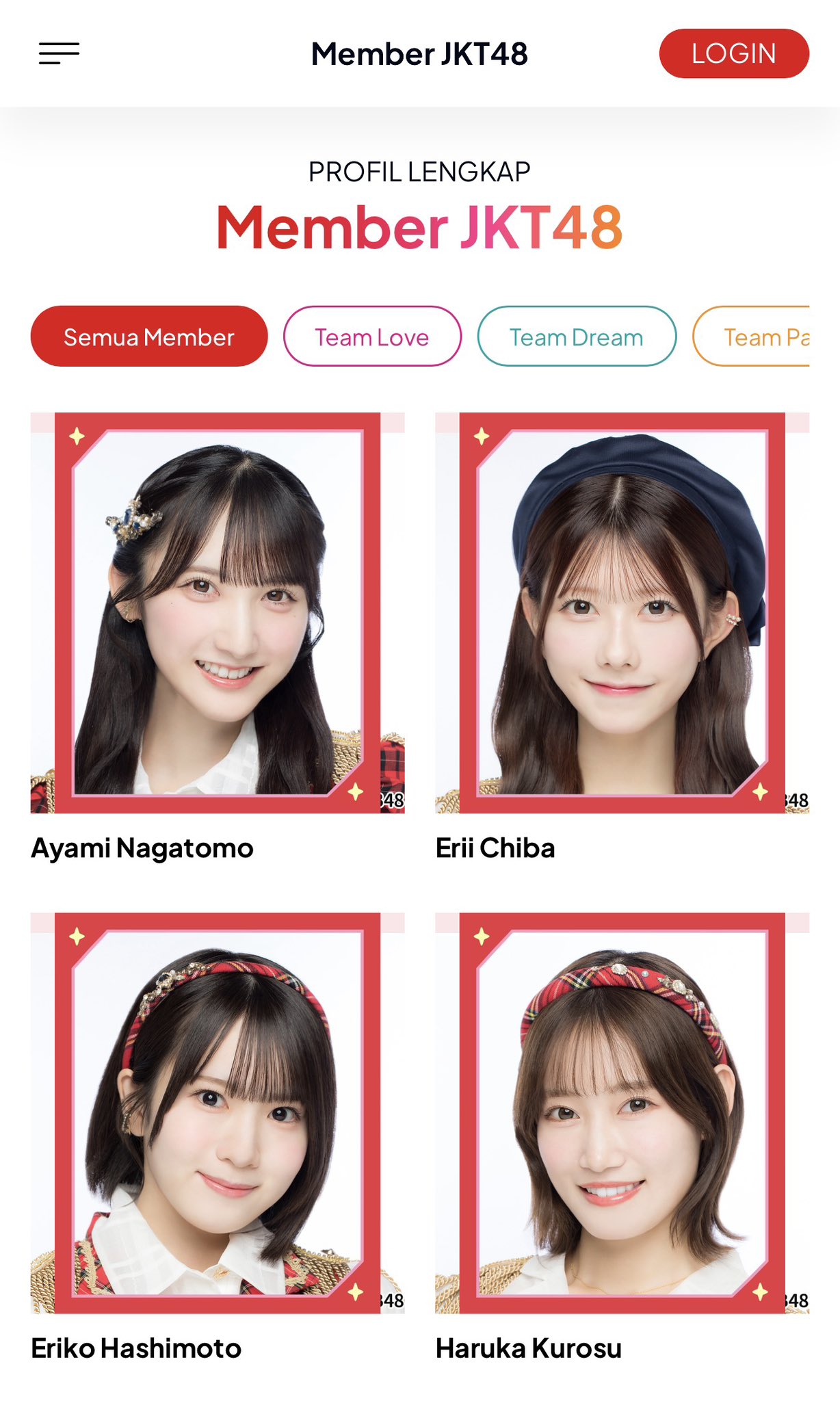Filter members by Team Dream

(x=577, y=336)
